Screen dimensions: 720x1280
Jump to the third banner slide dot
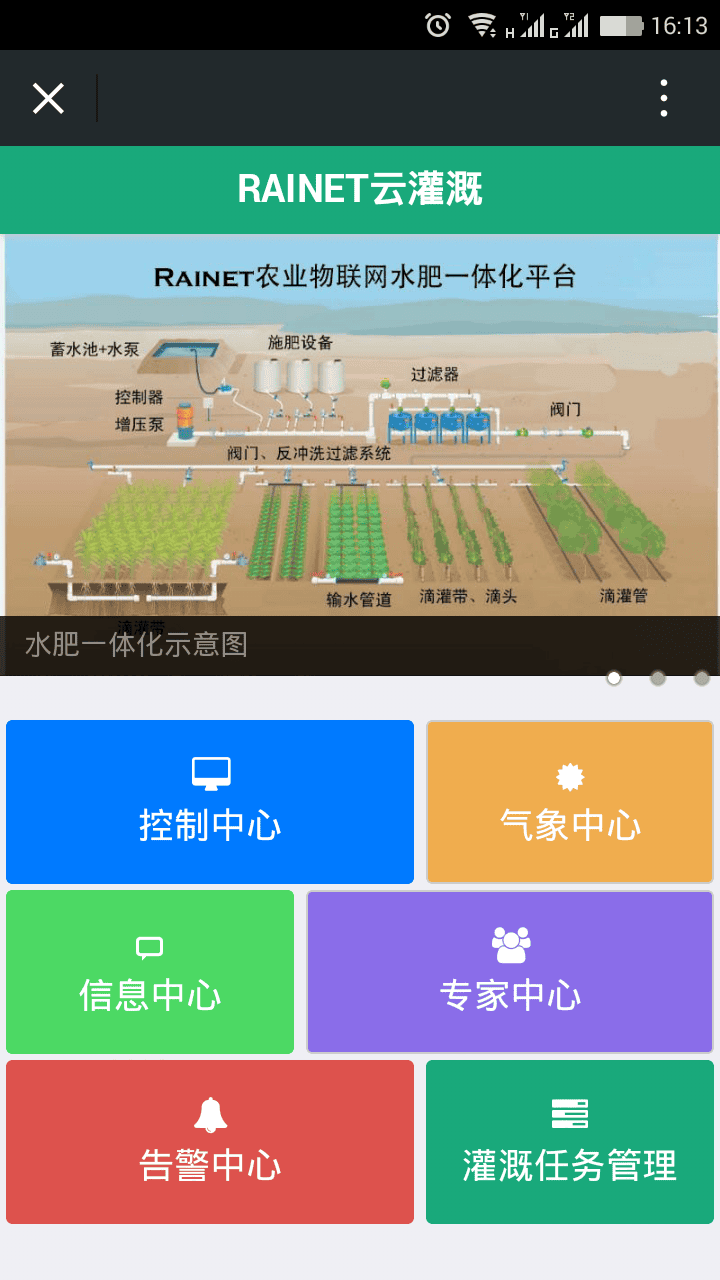click(702, 678)
